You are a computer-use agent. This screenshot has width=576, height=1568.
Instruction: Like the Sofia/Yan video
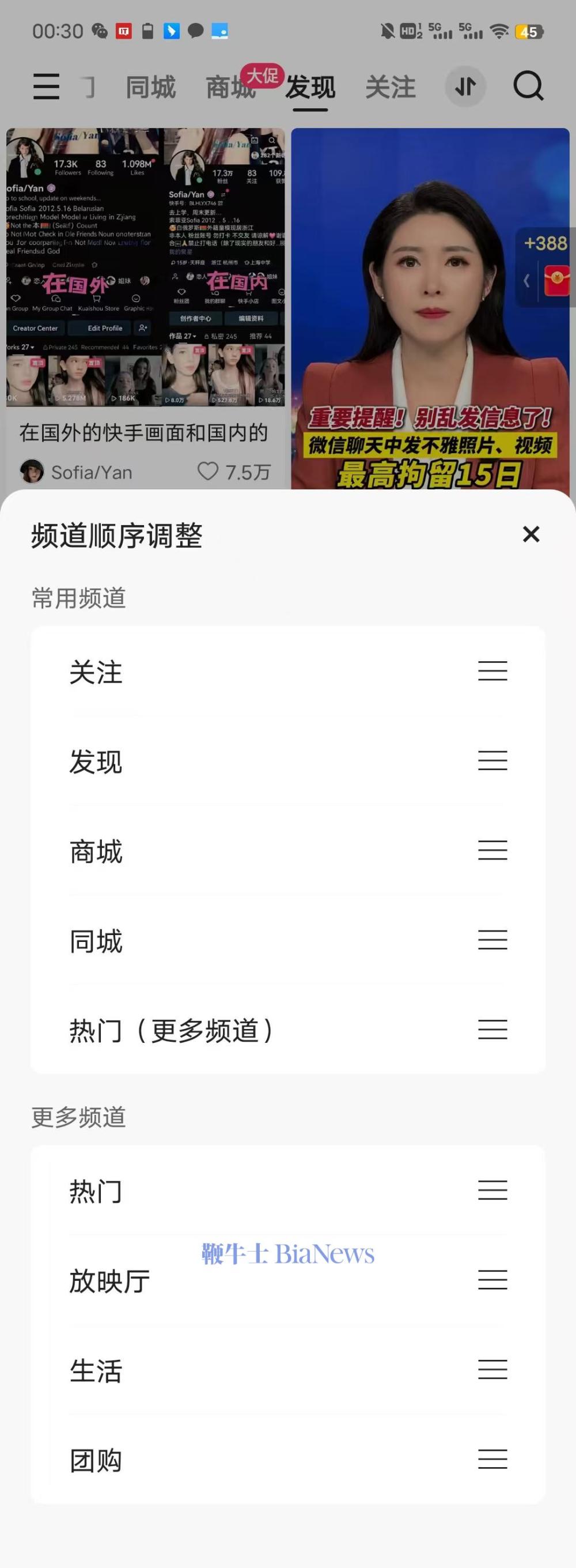(x=208, y=470)
